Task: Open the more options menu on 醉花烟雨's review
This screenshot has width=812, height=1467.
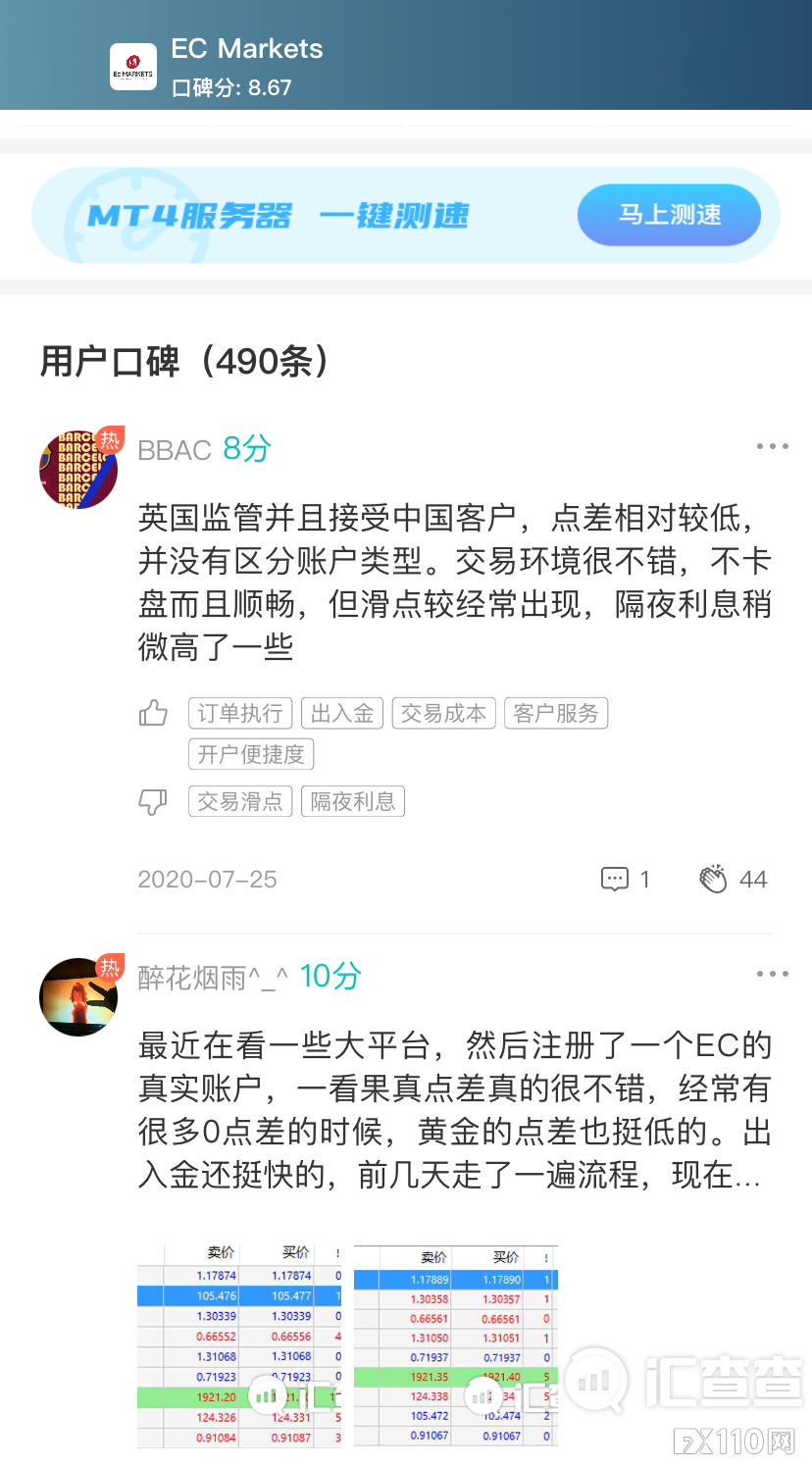Action: coord(773,974)
